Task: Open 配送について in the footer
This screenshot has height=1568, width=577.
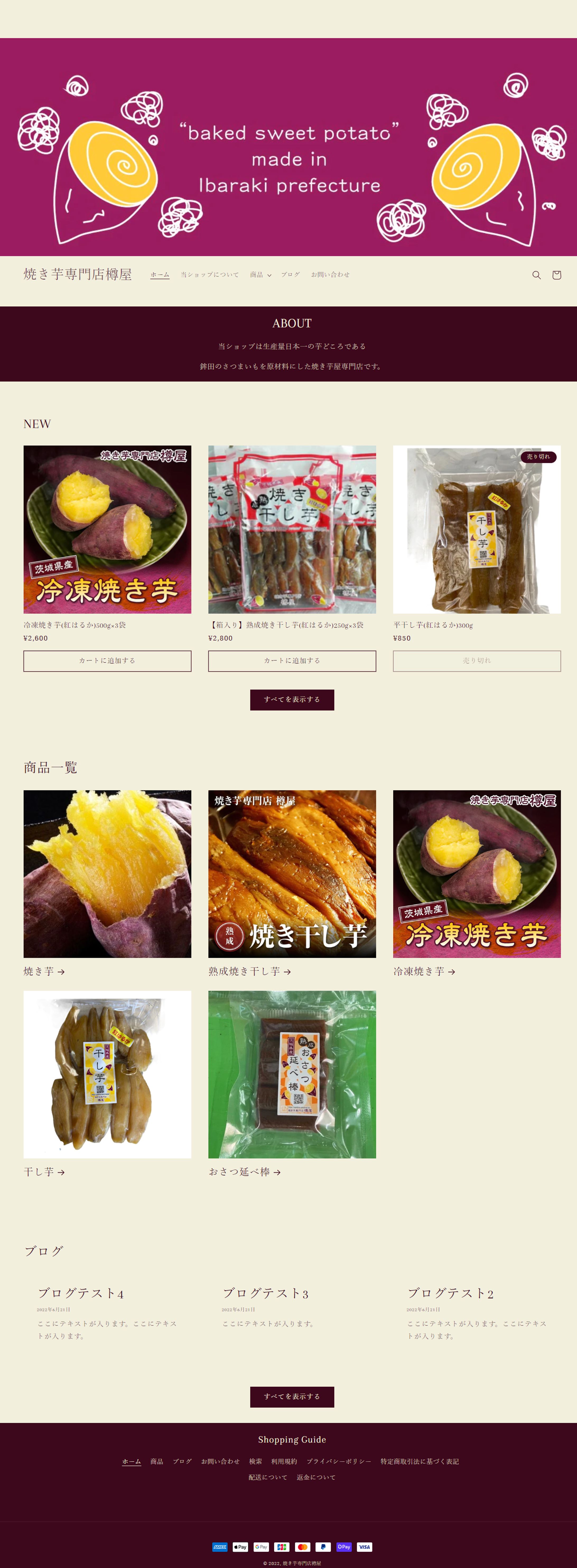Action: [x=267, y=1477]
